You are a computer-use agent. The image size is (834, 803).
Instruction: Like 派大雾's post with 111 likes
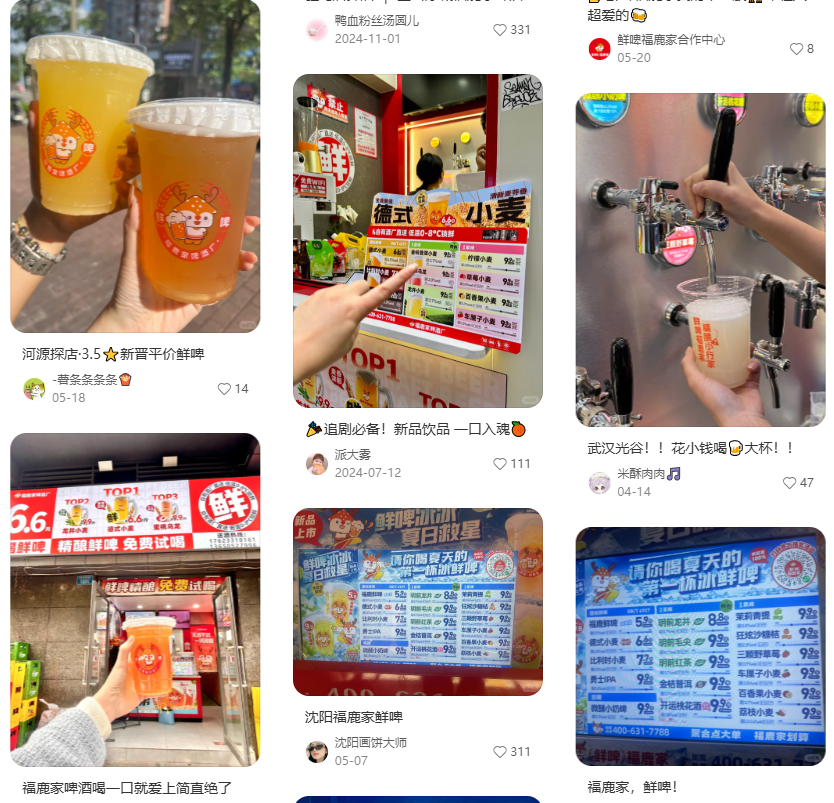pyautogui.click(x=500, y=464)
